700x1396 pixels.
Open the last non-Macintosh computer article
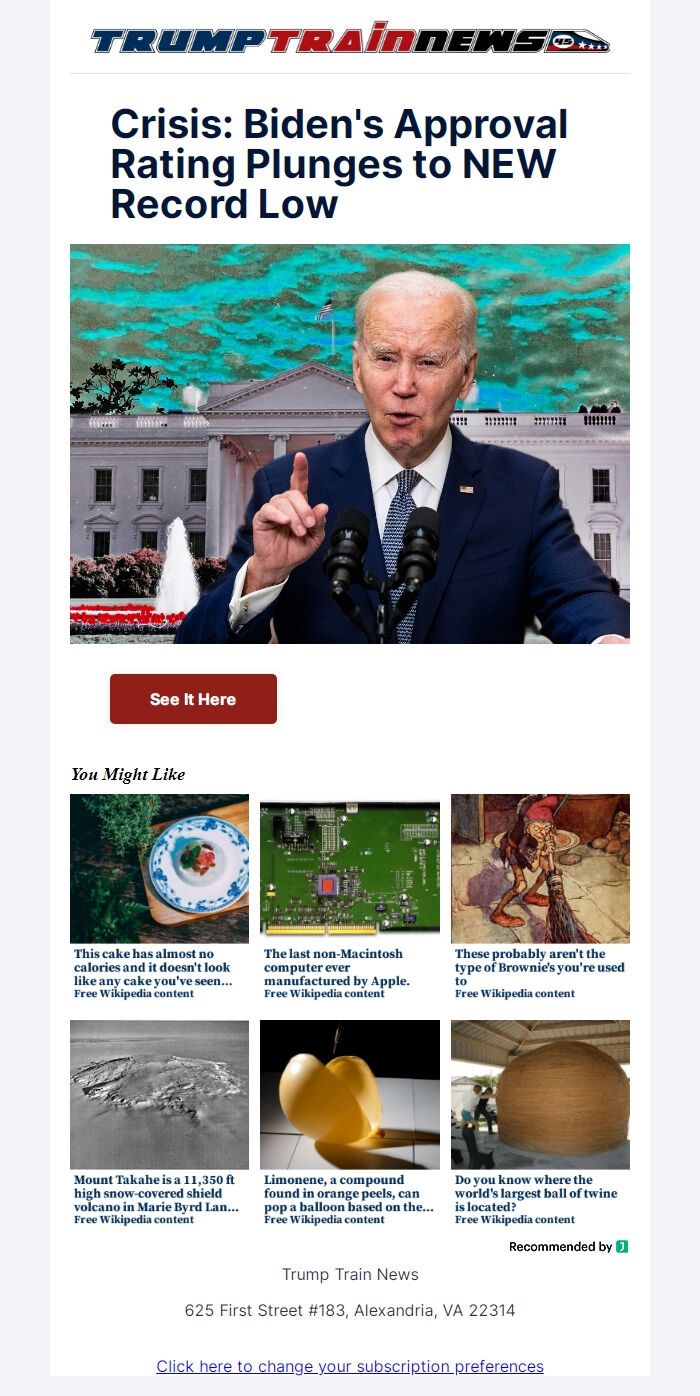(350, 897)
